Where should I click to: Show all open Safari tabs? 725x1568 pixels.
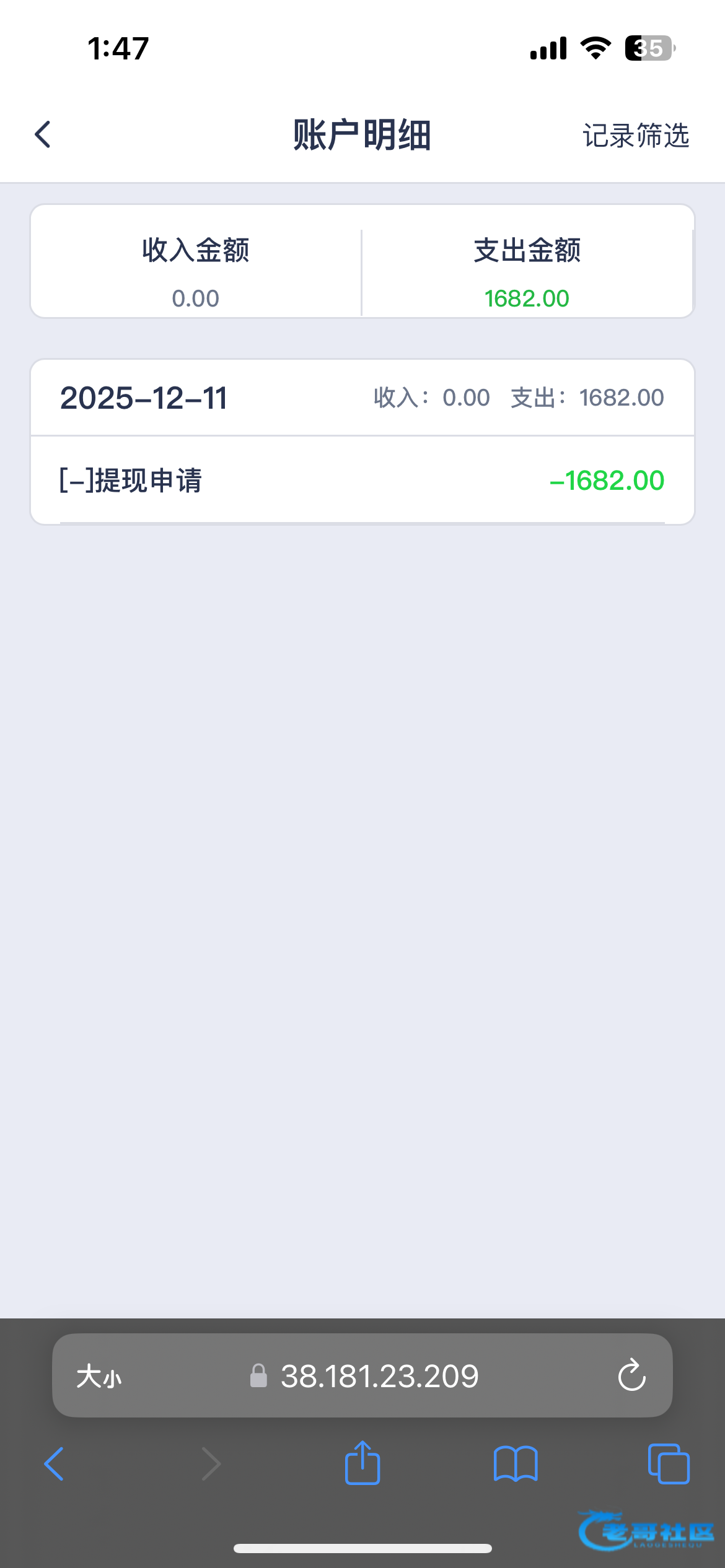click(x=668, y=1464)
